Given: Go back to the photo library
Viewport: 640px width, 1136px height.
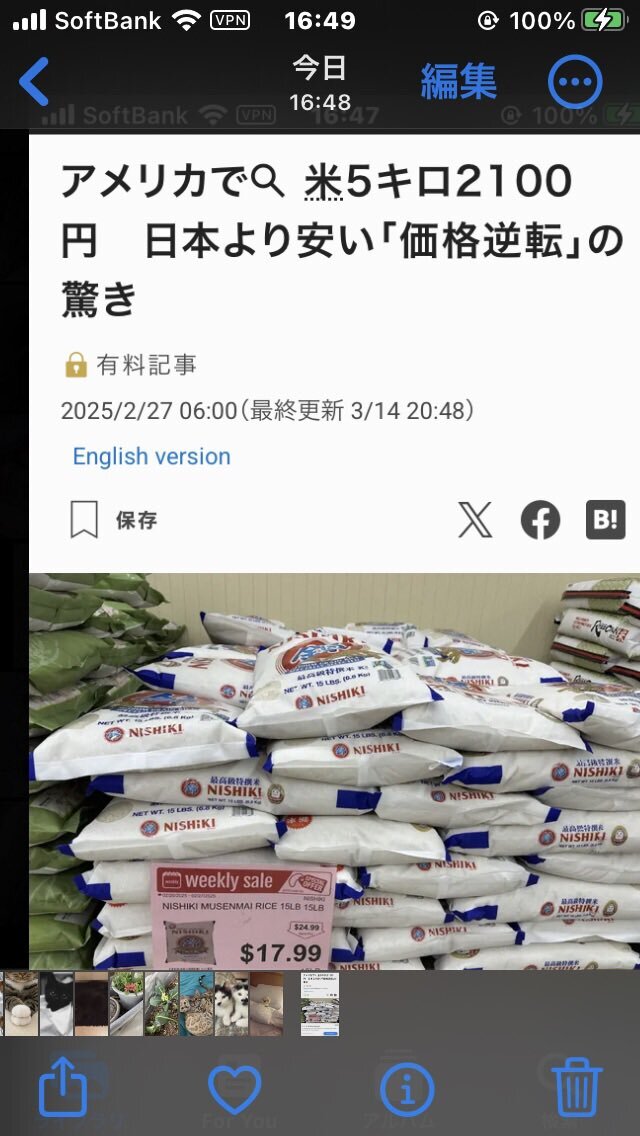Looking at the screenshot, I should click(x=34, y=82).
